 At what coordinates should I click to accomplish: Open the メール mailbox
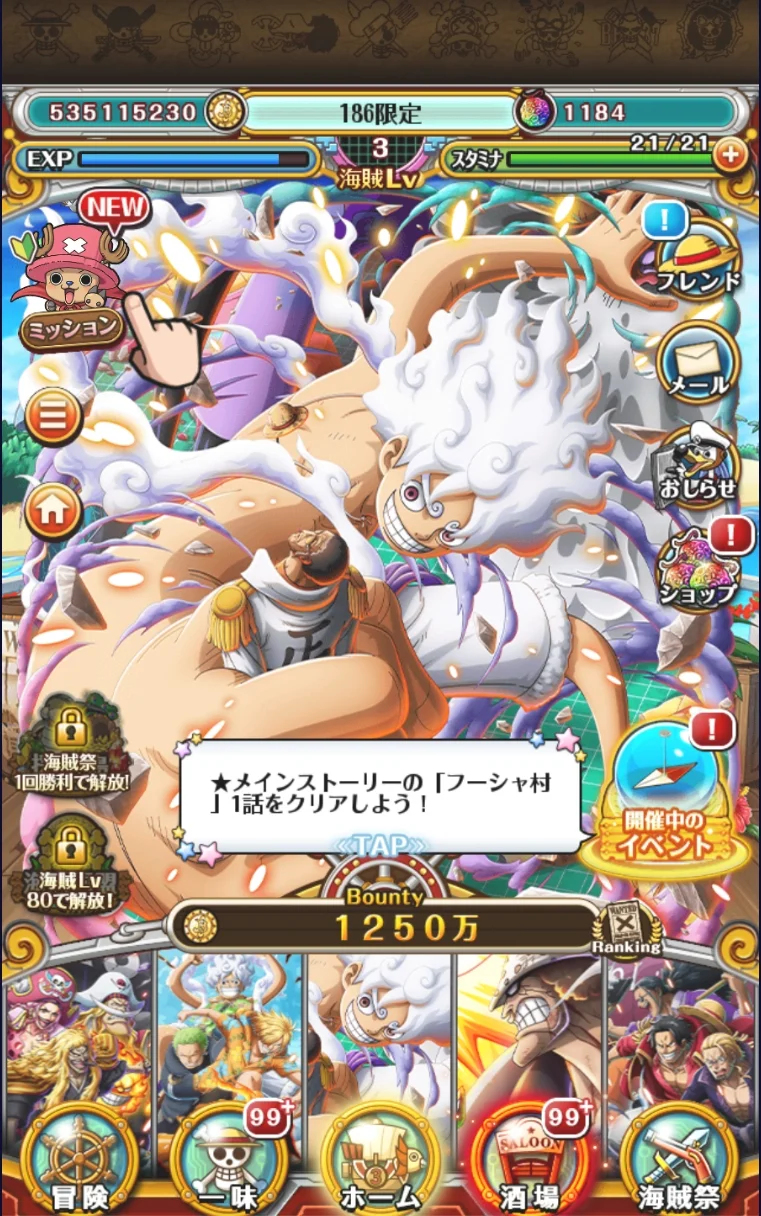pyautogui.click(x=698, y=360)
